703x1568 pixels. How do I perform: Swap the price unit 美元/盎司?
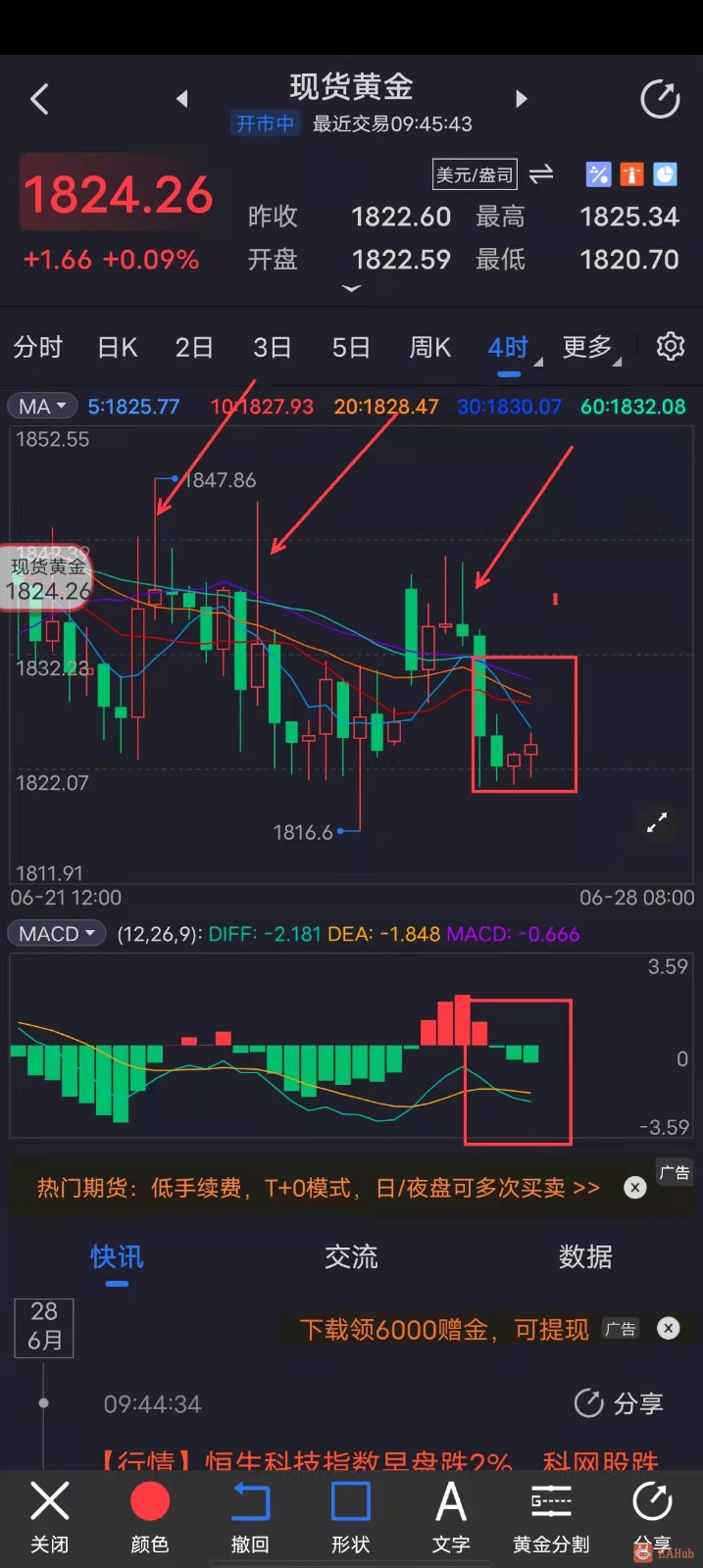[x=541, y=174]
